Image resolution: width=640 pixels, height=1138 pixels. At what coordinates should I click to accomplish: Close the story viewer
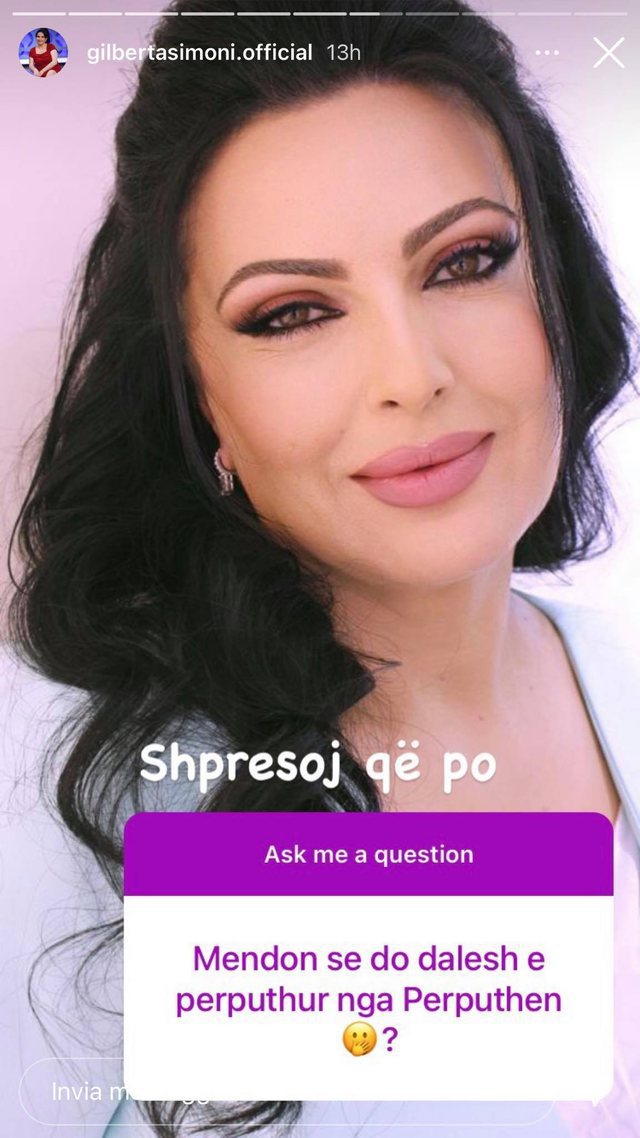pos(608,52)
